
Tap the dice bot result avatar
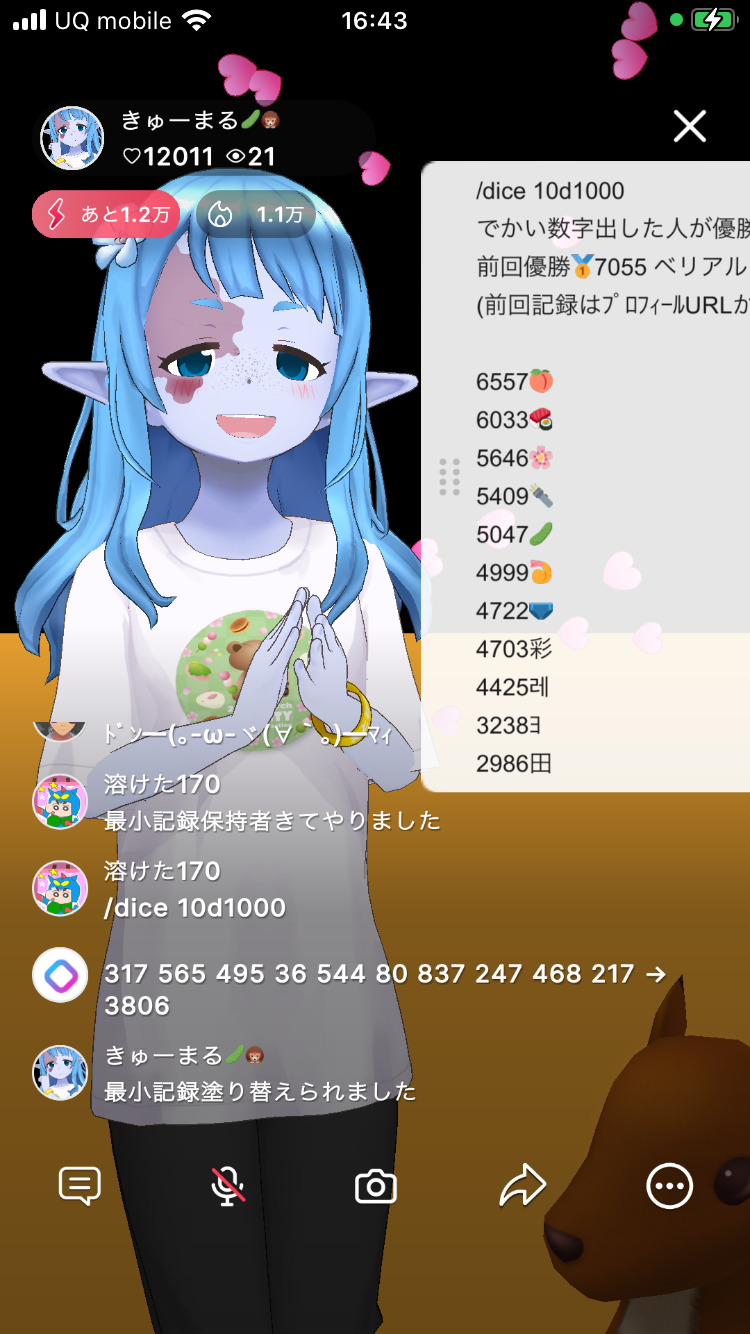(x=60, y=974)
